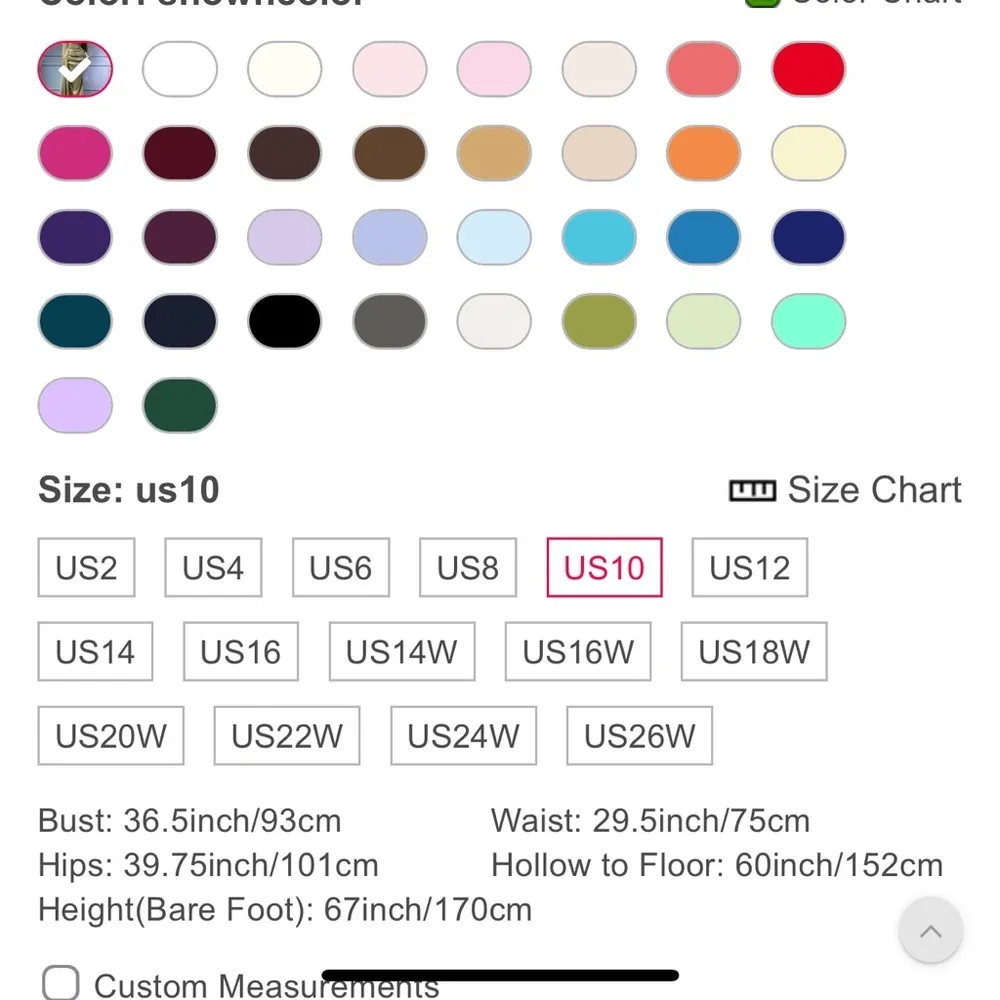
Task: Choose the black color swatch
Action: pyautogui.click(x=285, y=322)
